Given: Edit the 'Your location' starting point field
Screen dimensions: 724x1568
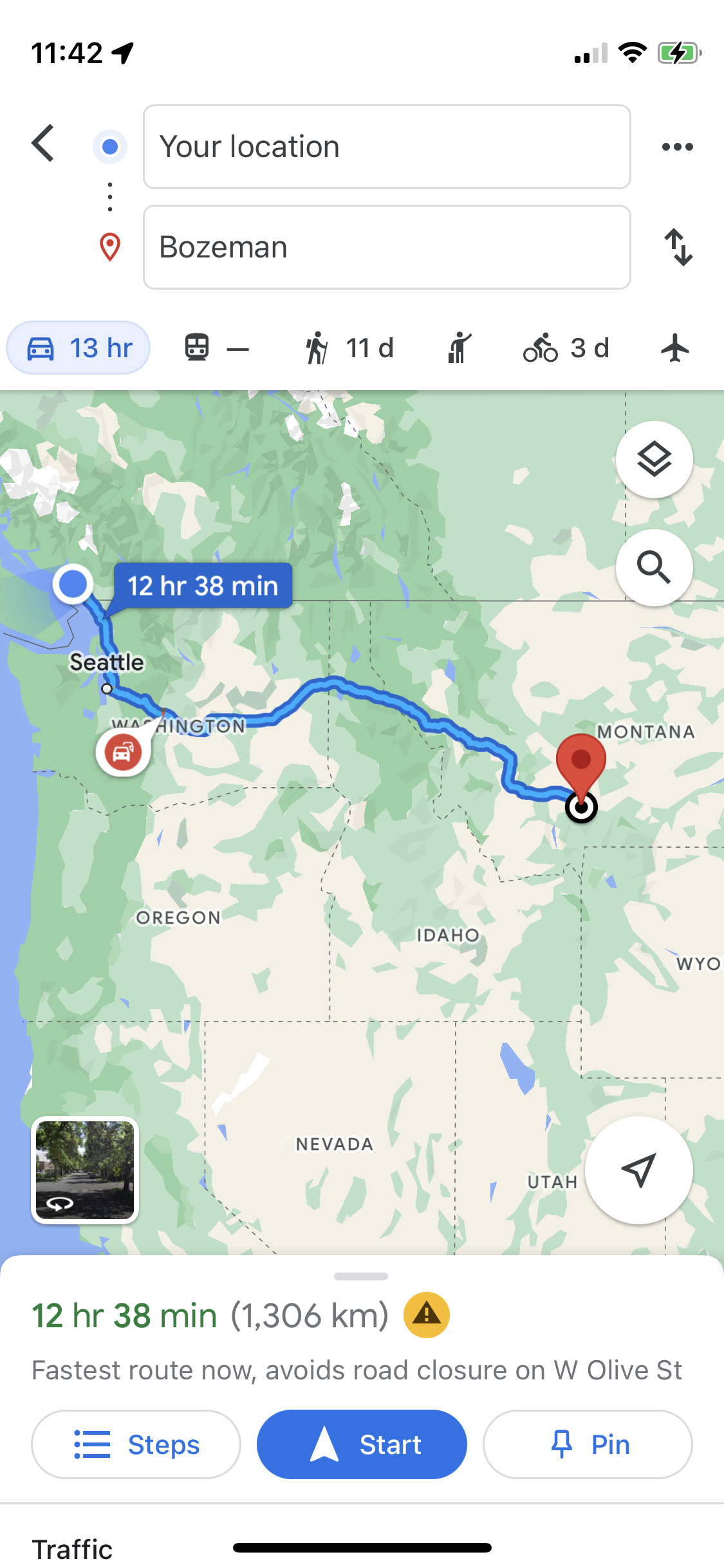Looking at the screenshot, I should click(x=386, y=147).
